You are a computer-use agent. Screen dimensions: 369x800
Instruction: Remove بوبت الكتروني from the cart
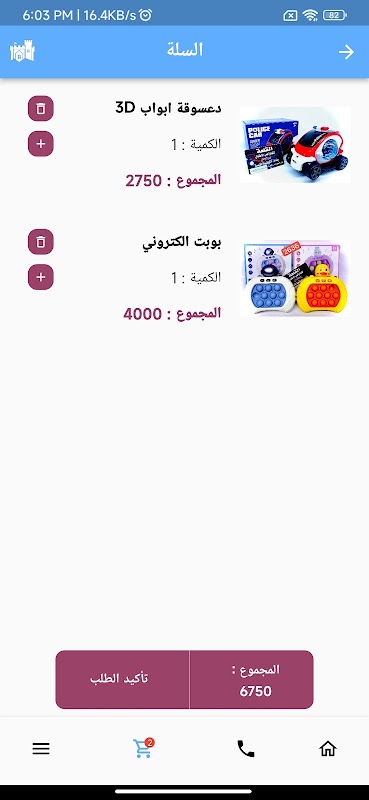tap(41, 241)
